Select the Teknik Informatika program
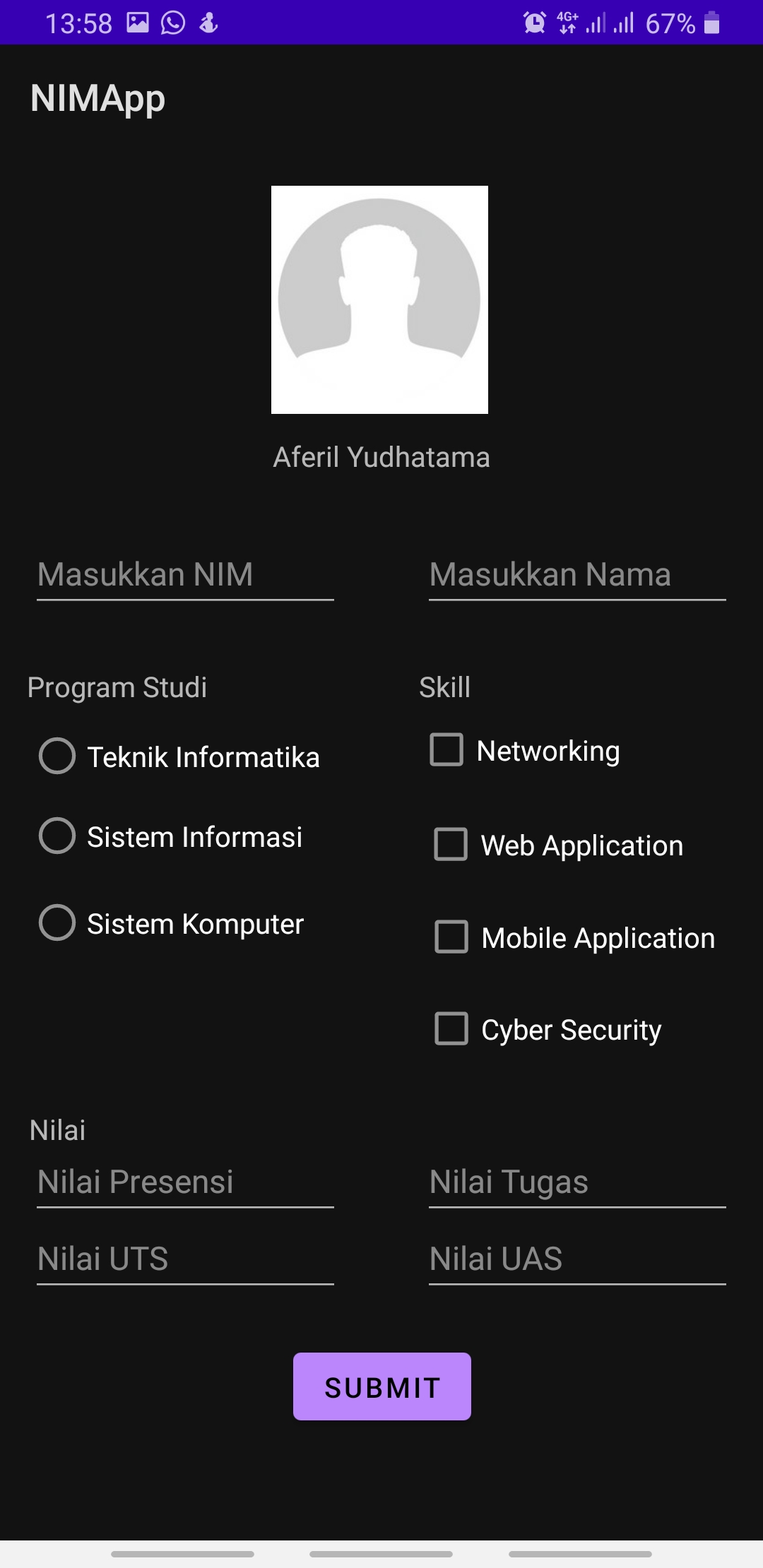Viewport: 763px width, 1568px height. tap(57, 756)
